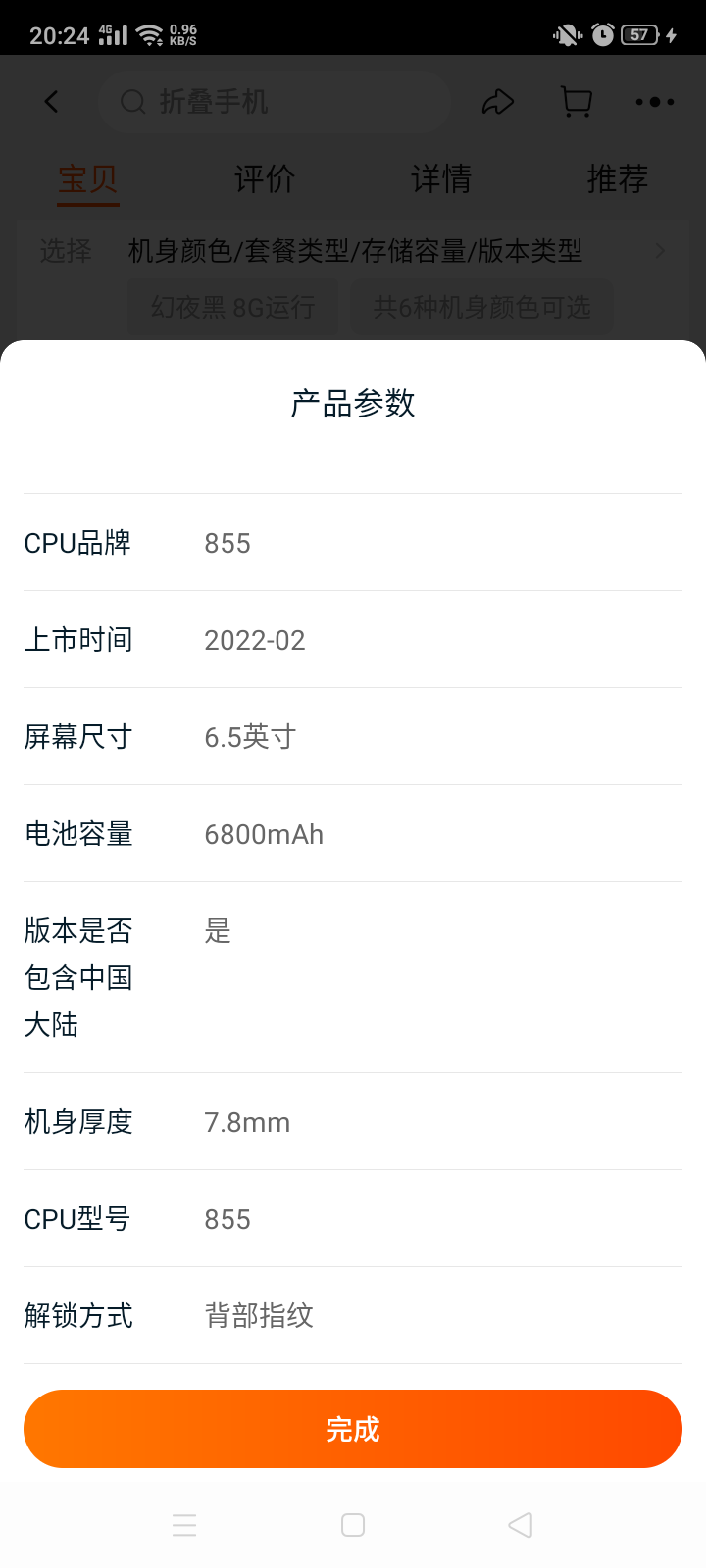Tap the 完成 button to close parameters
The height and width of the screenshot is (1568, 706).
pos(353,1429)
